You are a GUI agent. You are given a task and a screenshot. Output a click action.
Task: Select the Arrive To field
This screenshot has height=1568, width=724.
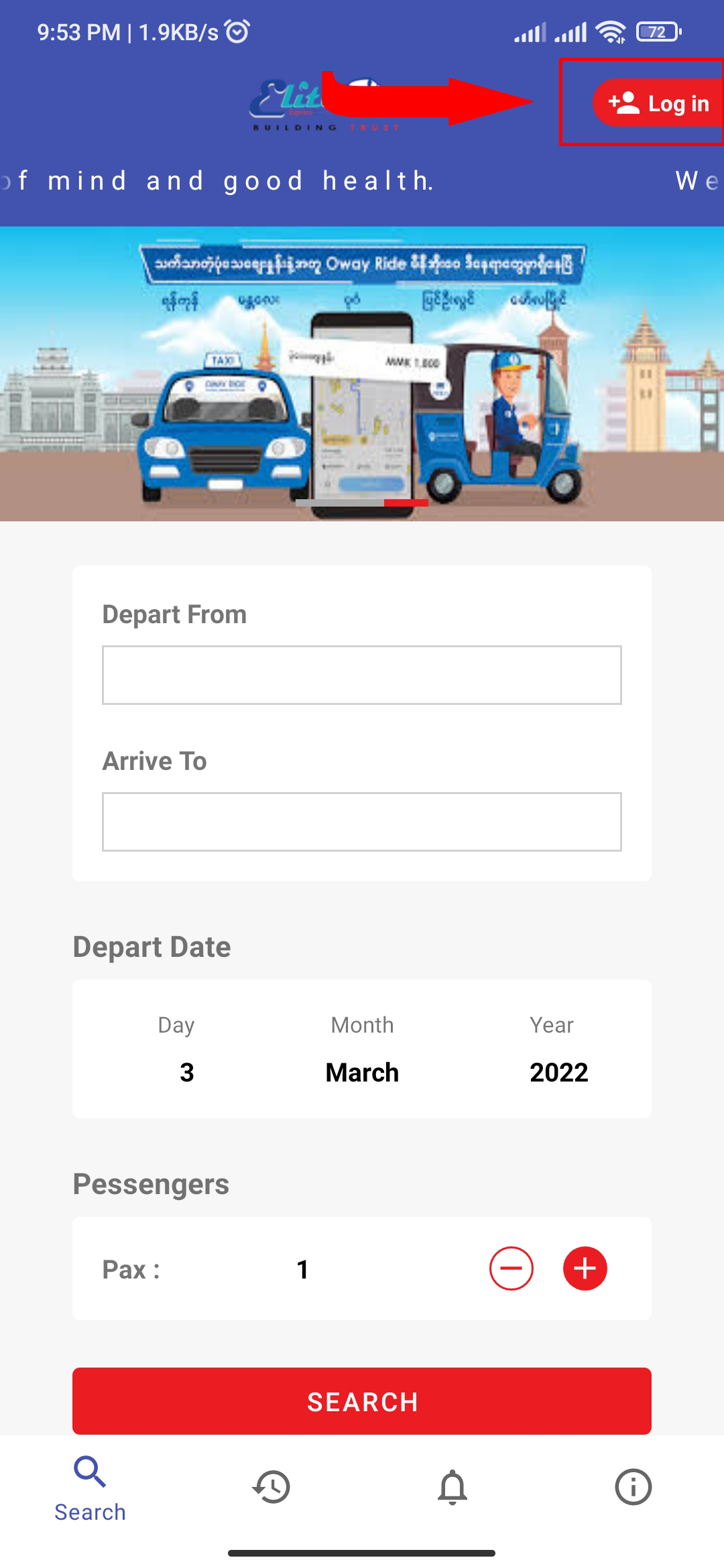click(x=361, y=822)
